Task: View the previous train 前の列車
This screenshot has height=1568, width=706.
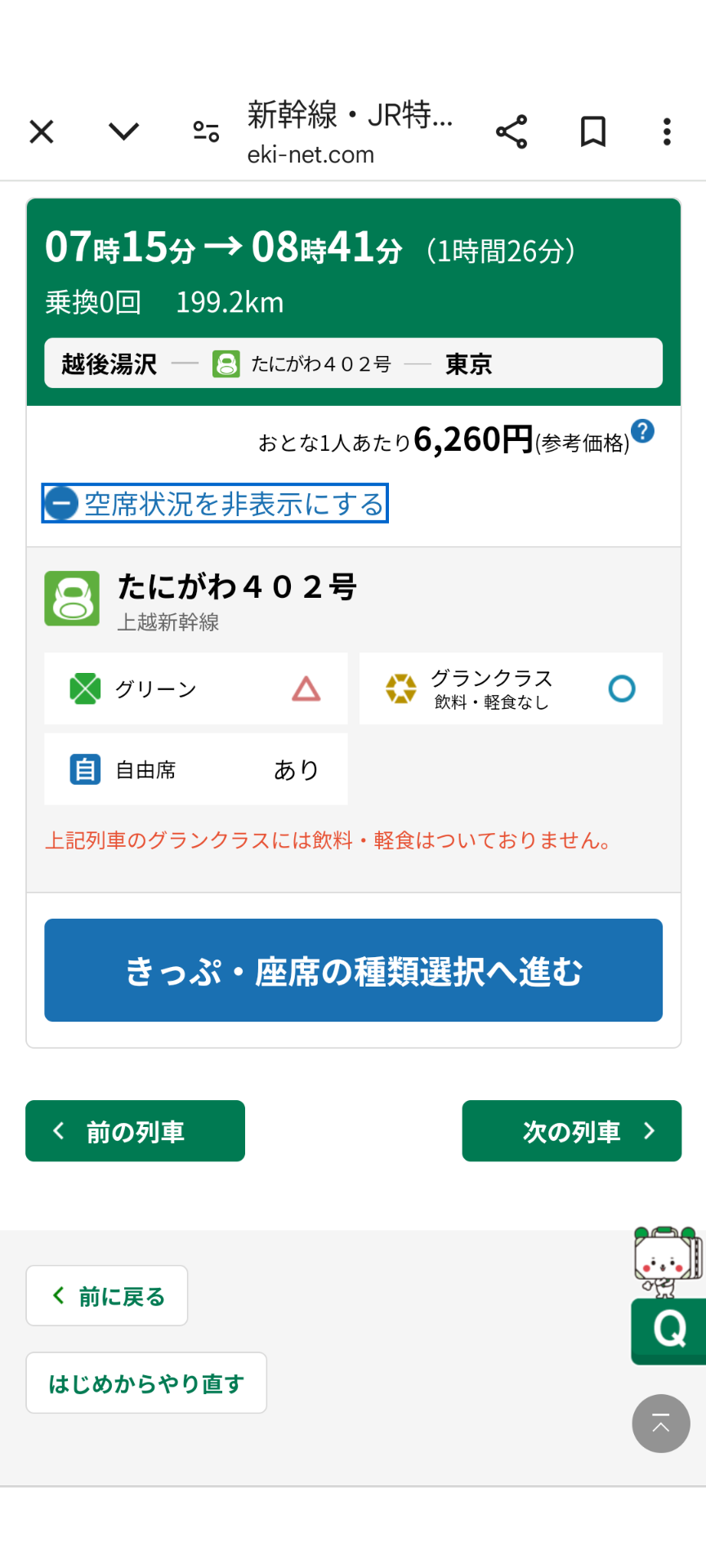Action: (135, 1131)
